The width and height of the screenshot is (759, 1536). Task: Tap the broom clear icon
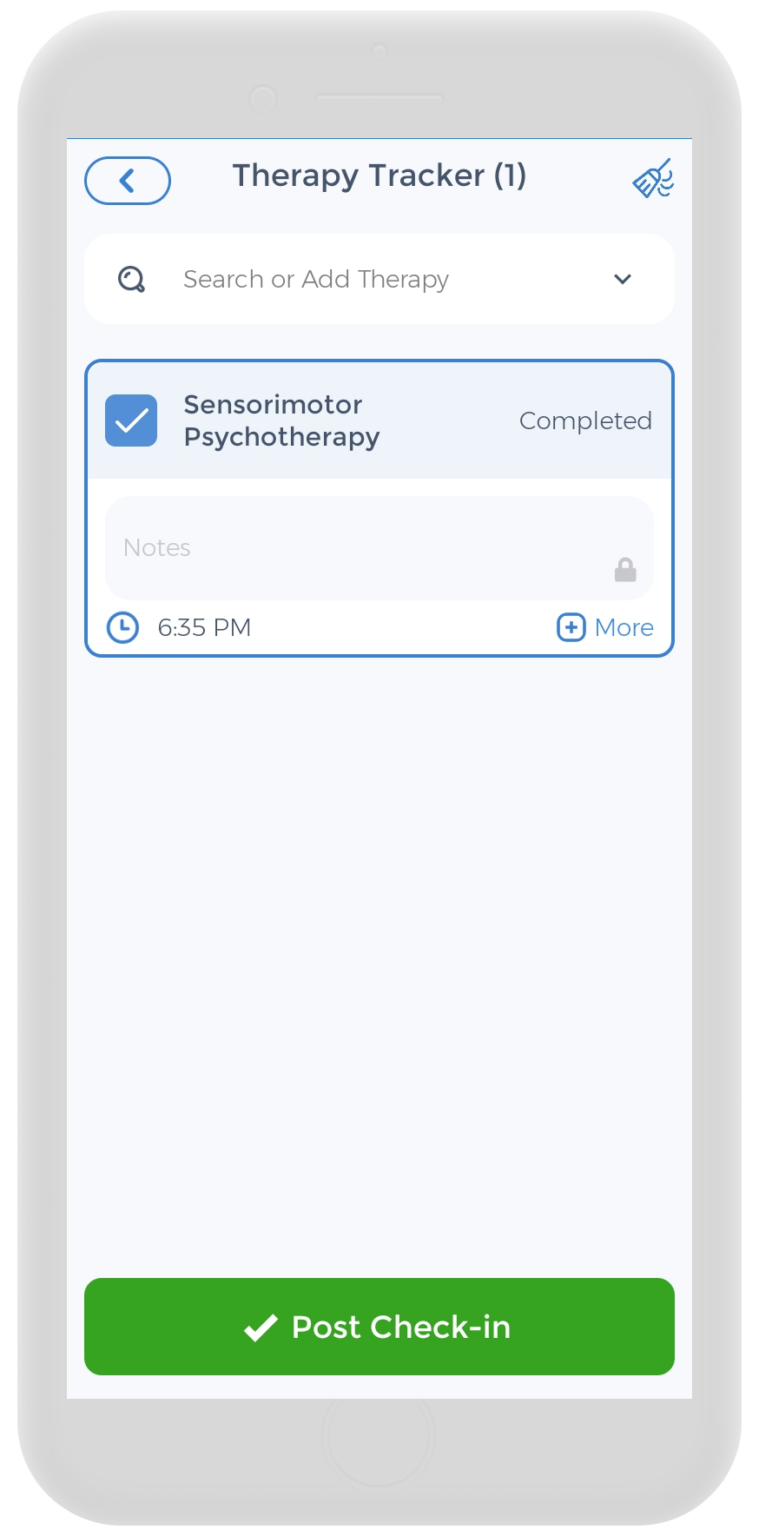pos(653,179)
